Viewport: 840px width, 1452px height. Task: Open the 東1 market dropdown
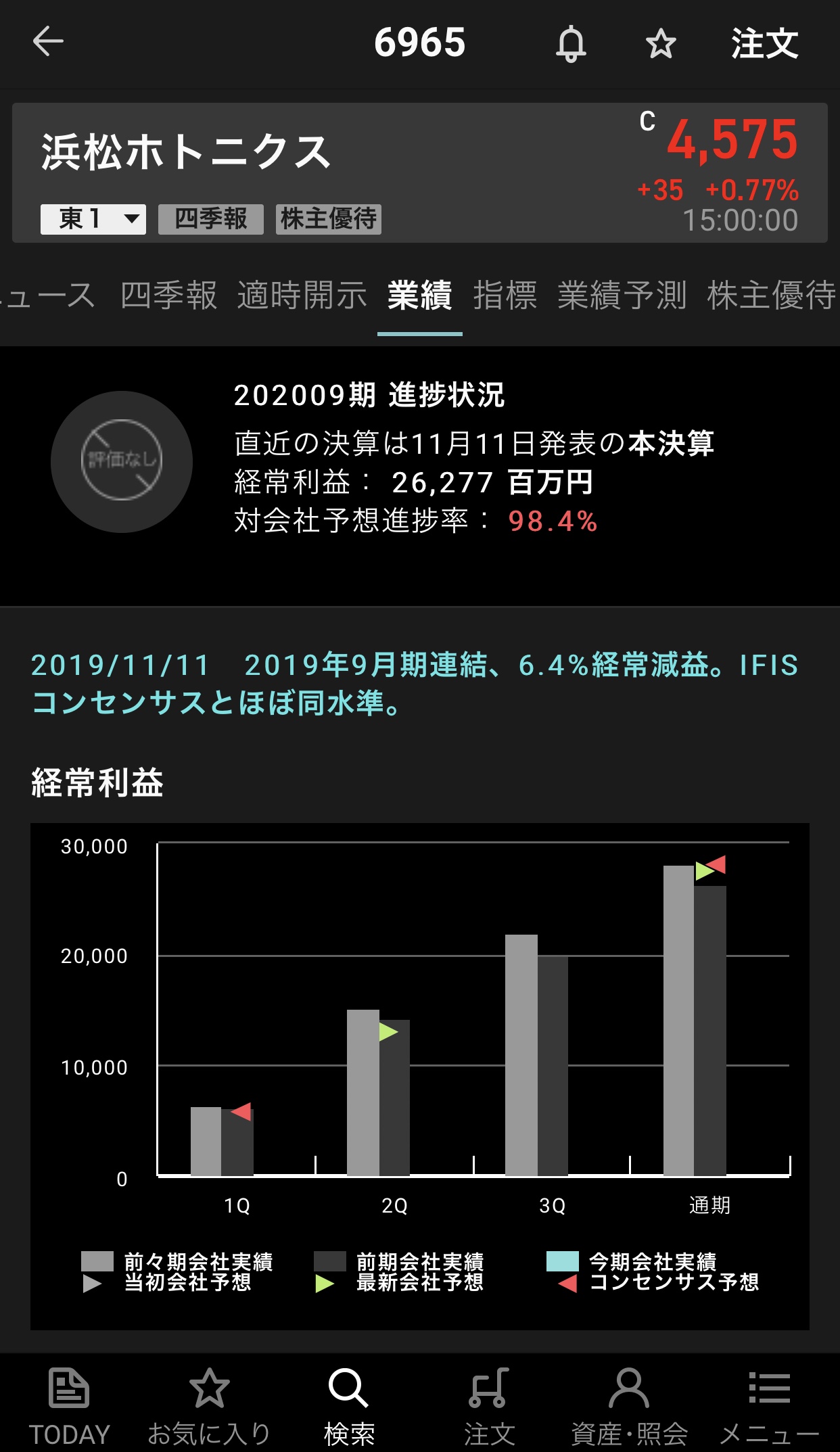(x=93, y=219)
